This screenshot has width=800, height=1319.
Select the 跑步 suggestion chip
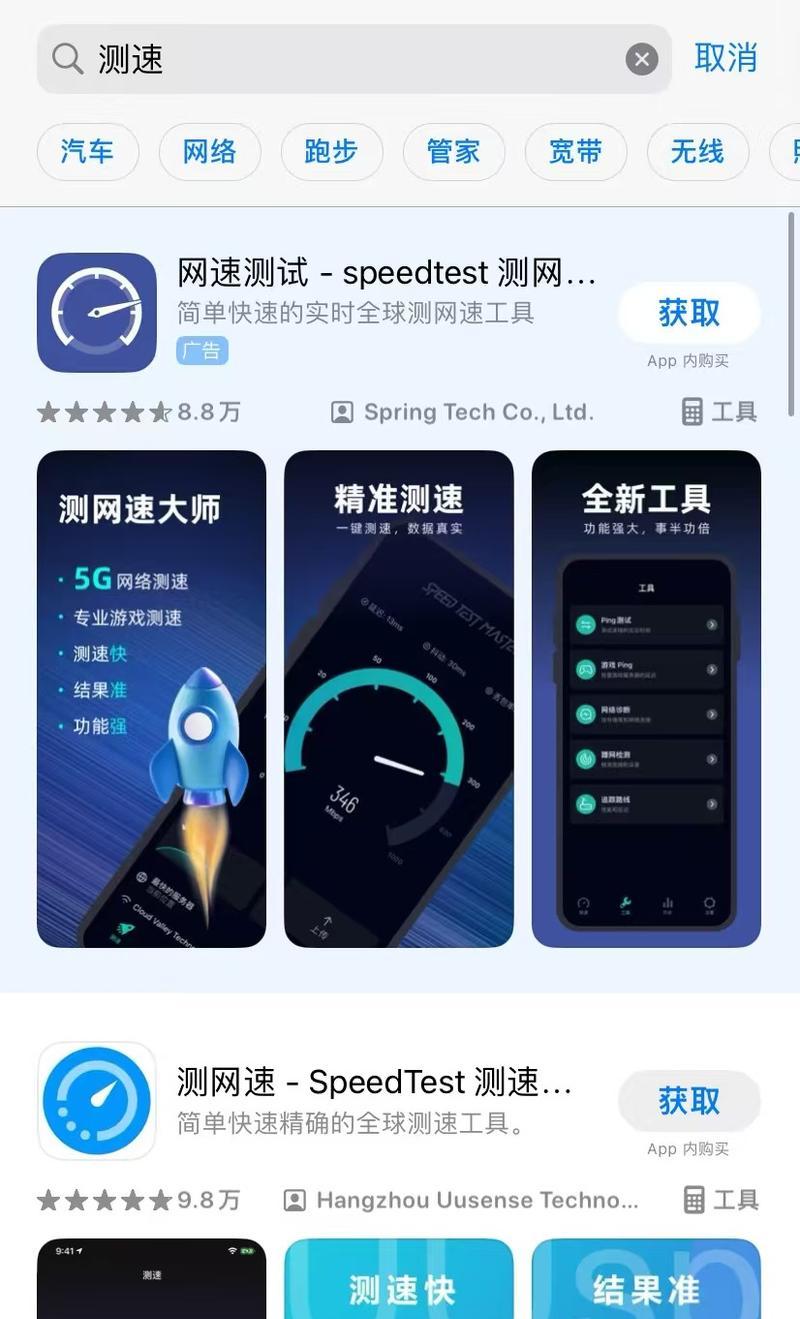(332, 152)
